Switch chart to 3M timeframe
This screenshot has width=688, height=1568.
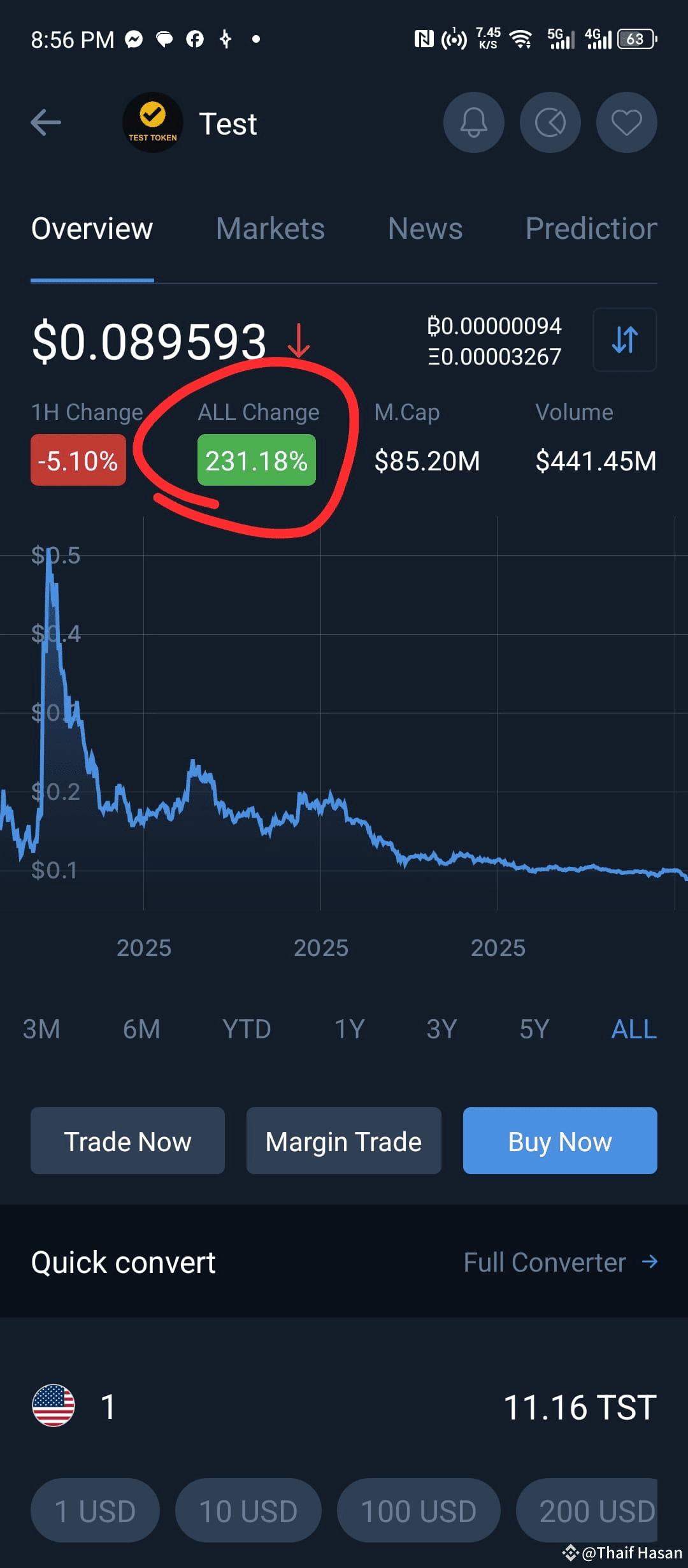coord(42,1029)
